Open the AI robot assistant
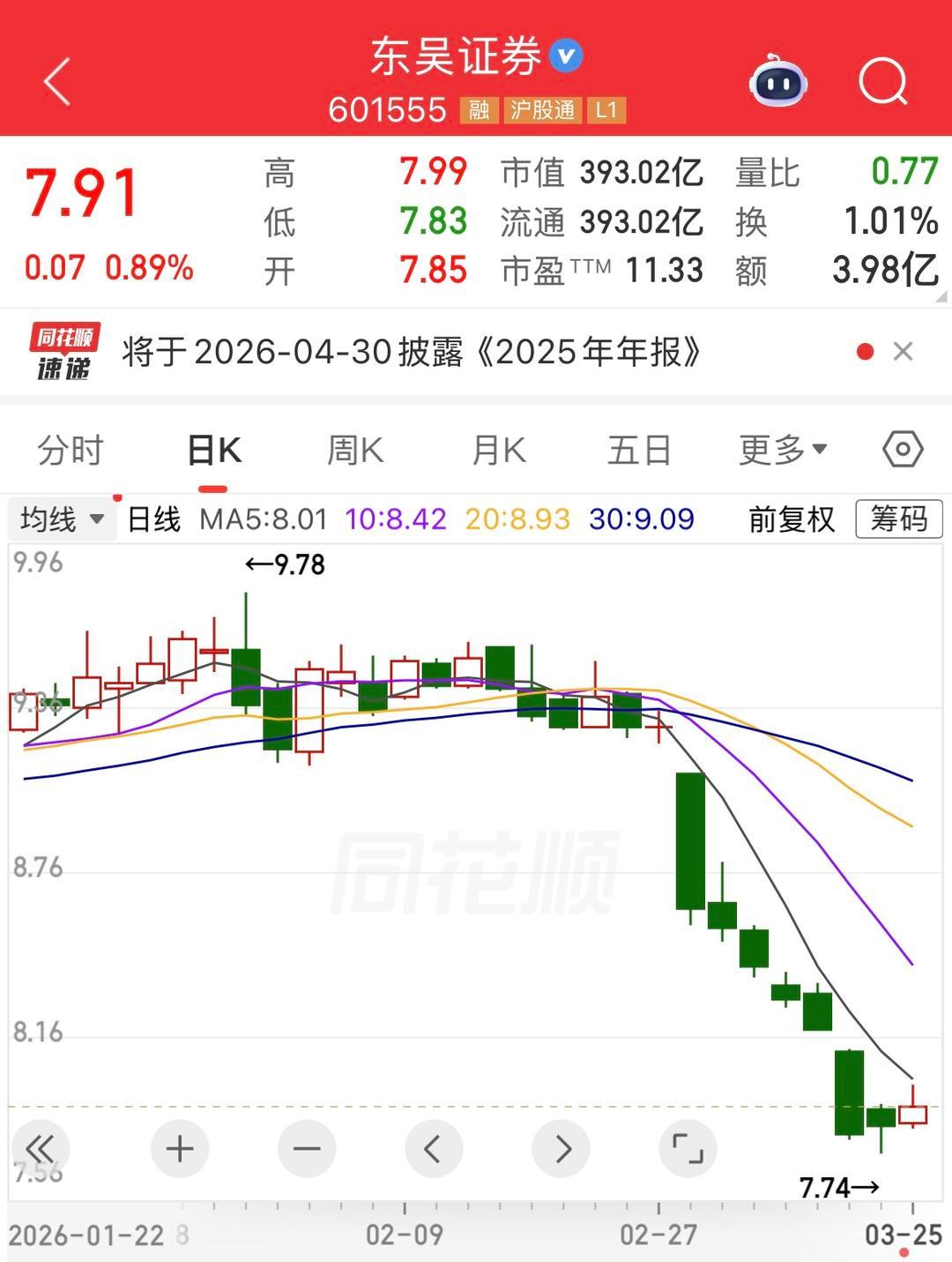The image size is (952, 1262). point(777,83)
